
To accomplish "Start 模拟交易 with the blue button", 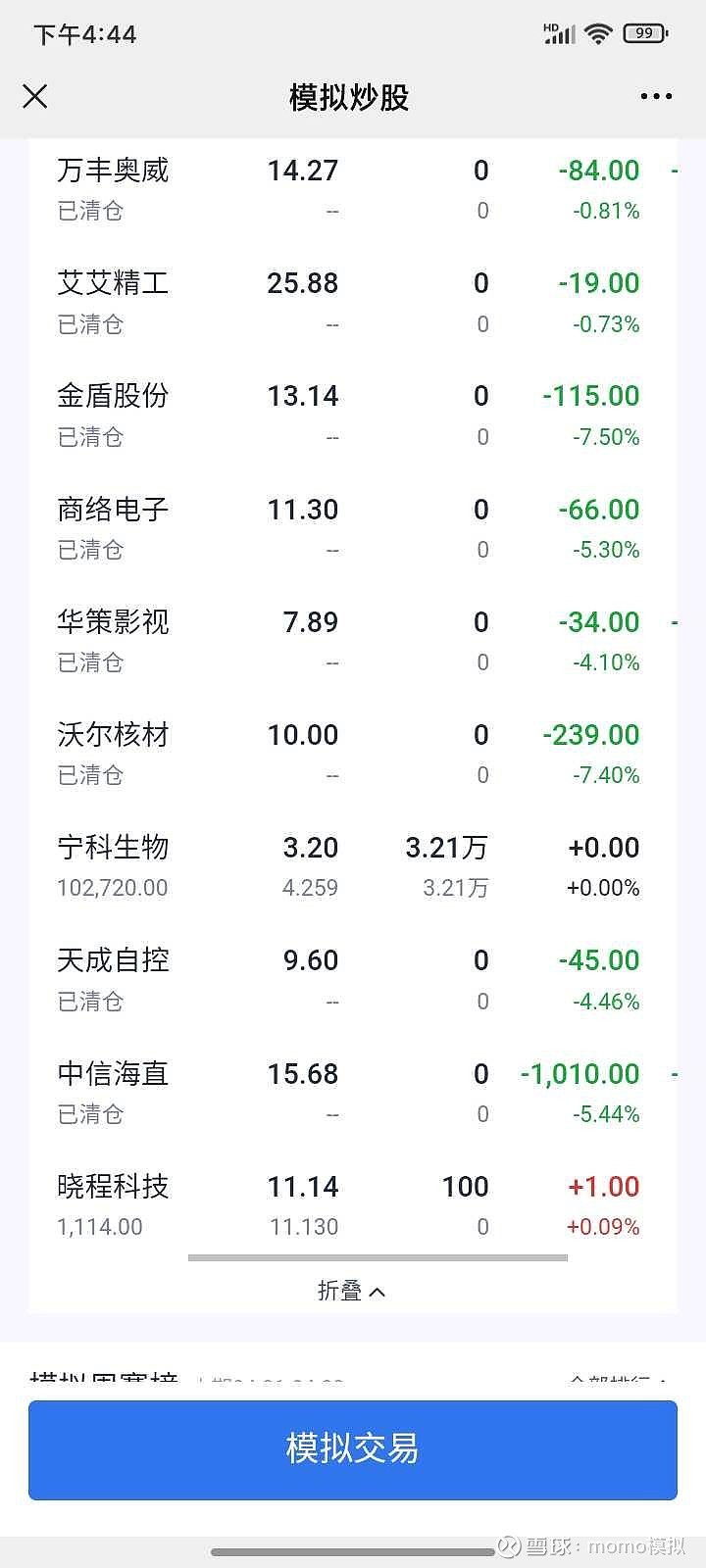I will pyautogui.click(x=353, y=1449).
